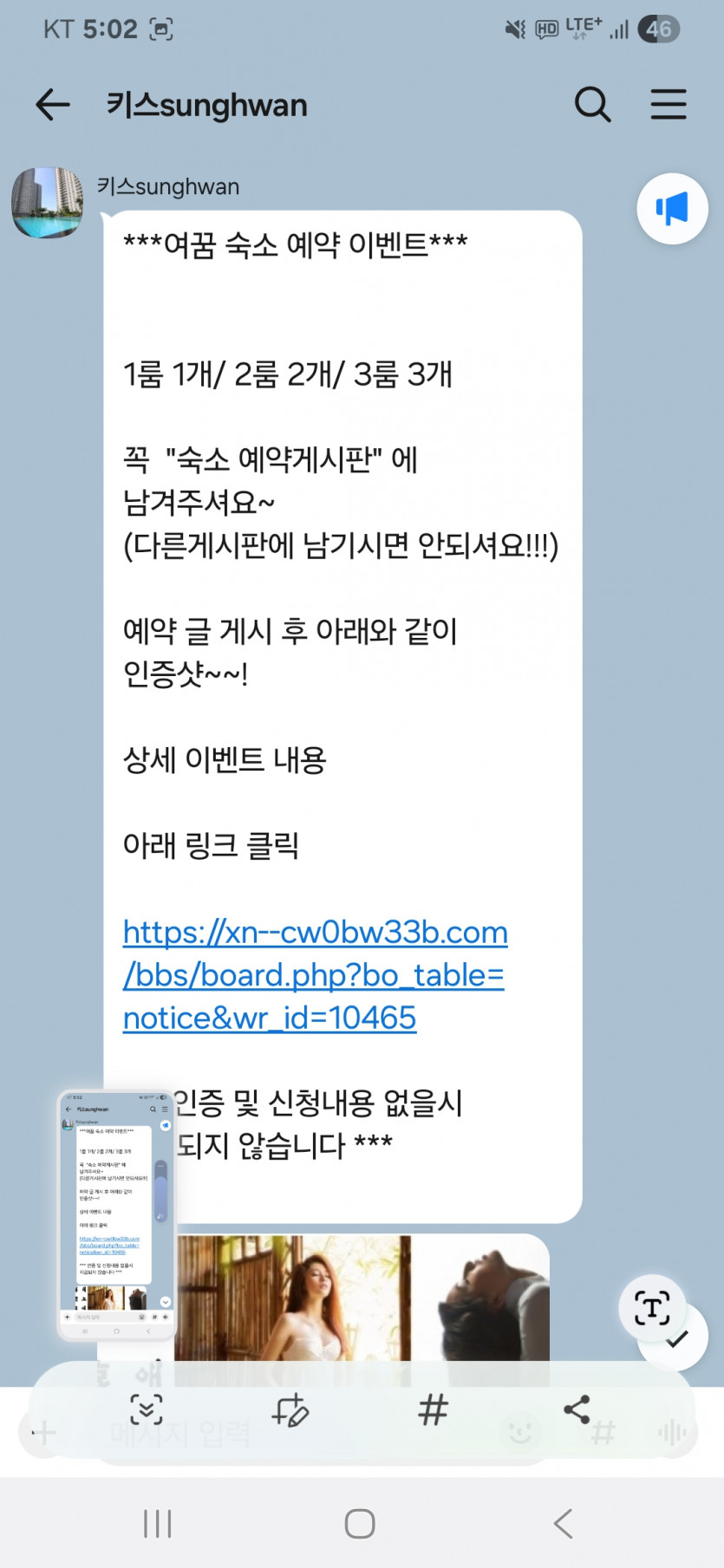Screen dimensions: 724x1568
Task: Open the xn--cw0bw33b.com notice link
Action: click(x=314, y=974)
